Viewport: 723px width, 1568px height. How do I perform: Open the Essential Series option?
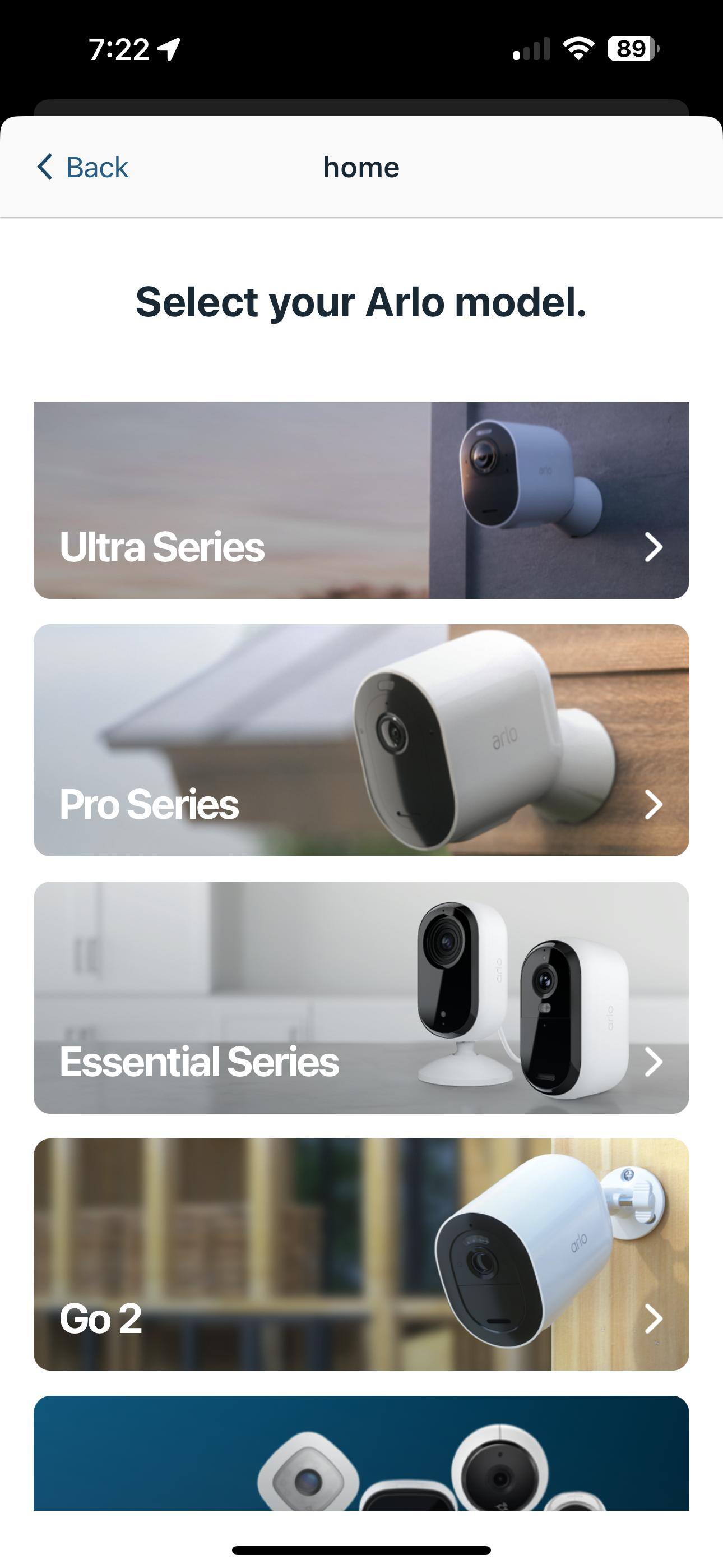[x=361, y=998]
